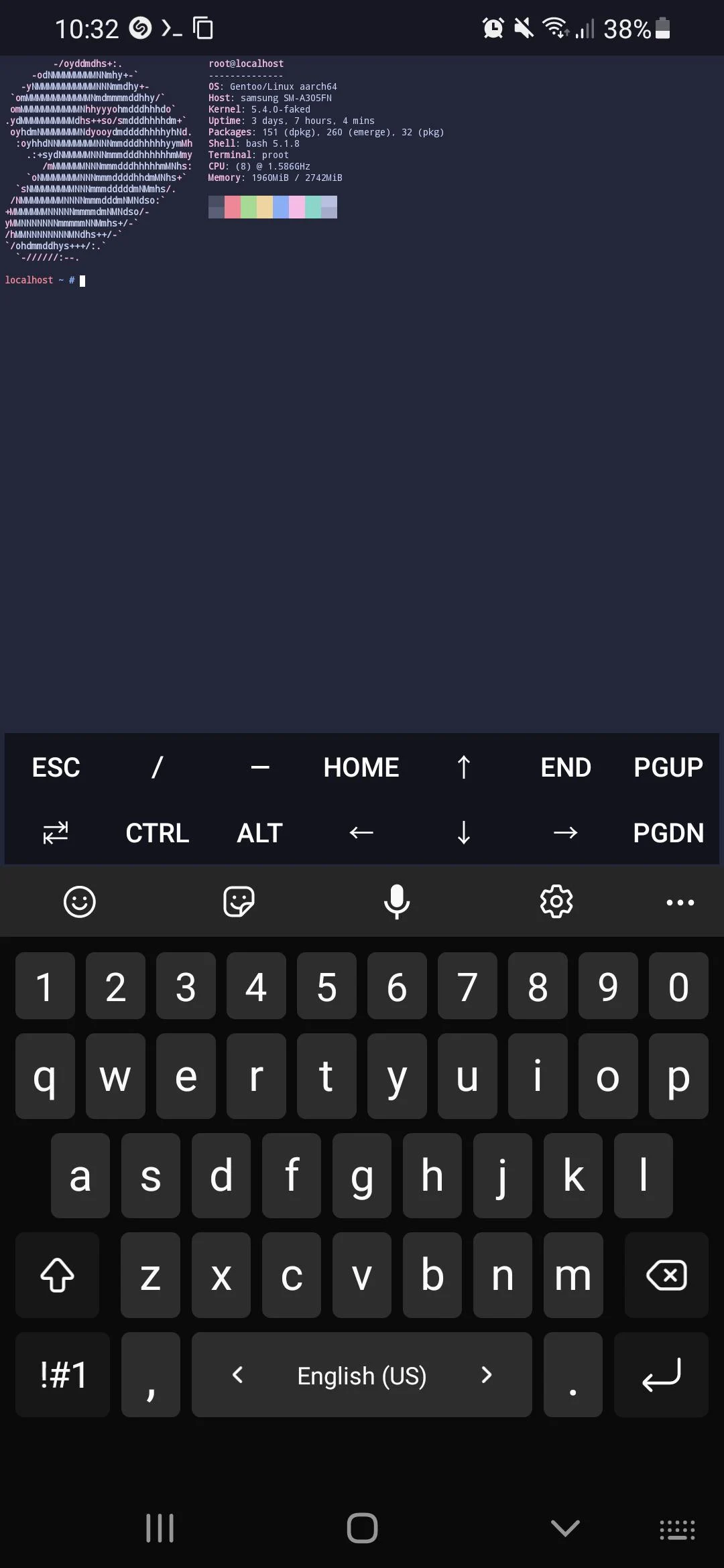
Task: Collapse the keyboard with the chevron
Action: [x=564, y=1530]
